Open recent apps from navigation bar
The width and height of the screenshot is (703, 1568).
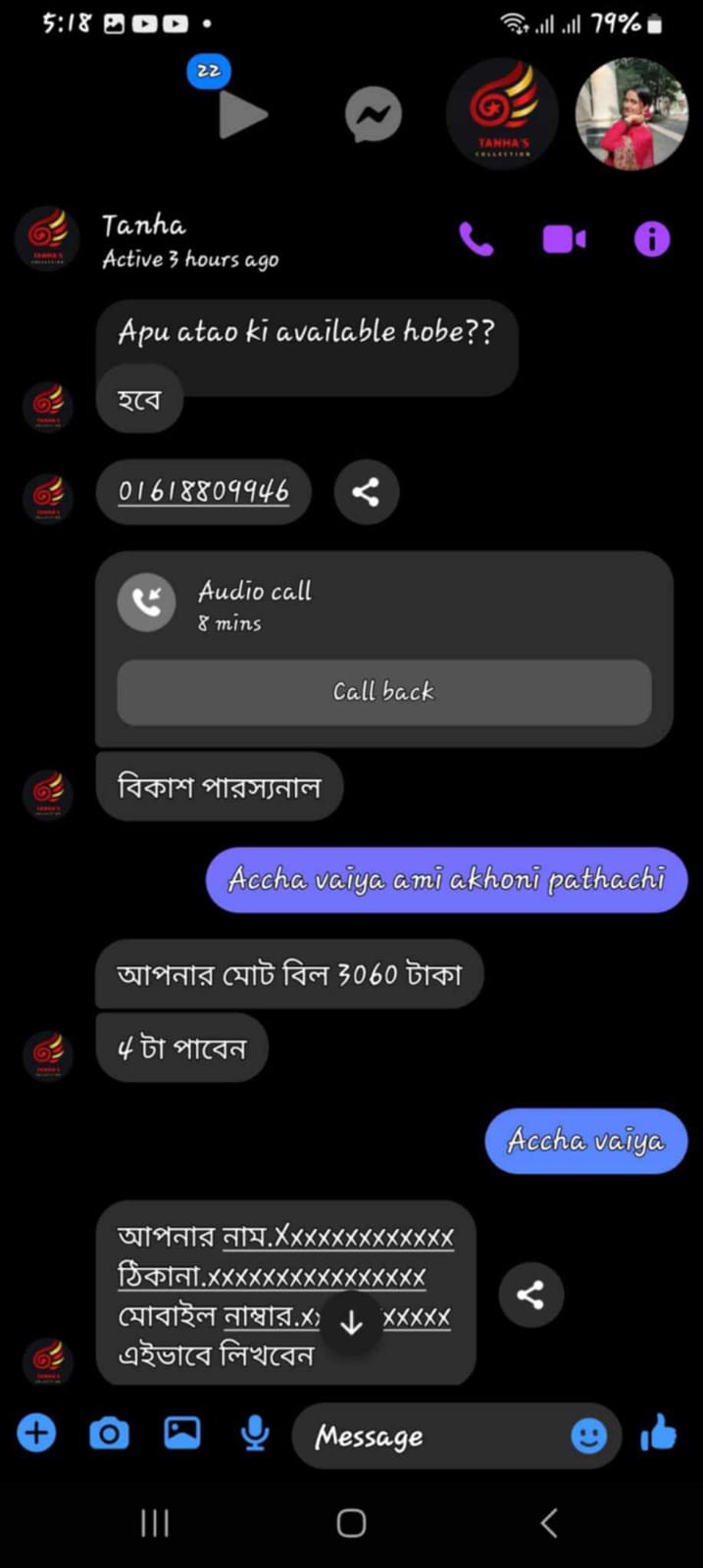tap(155, 1523)
